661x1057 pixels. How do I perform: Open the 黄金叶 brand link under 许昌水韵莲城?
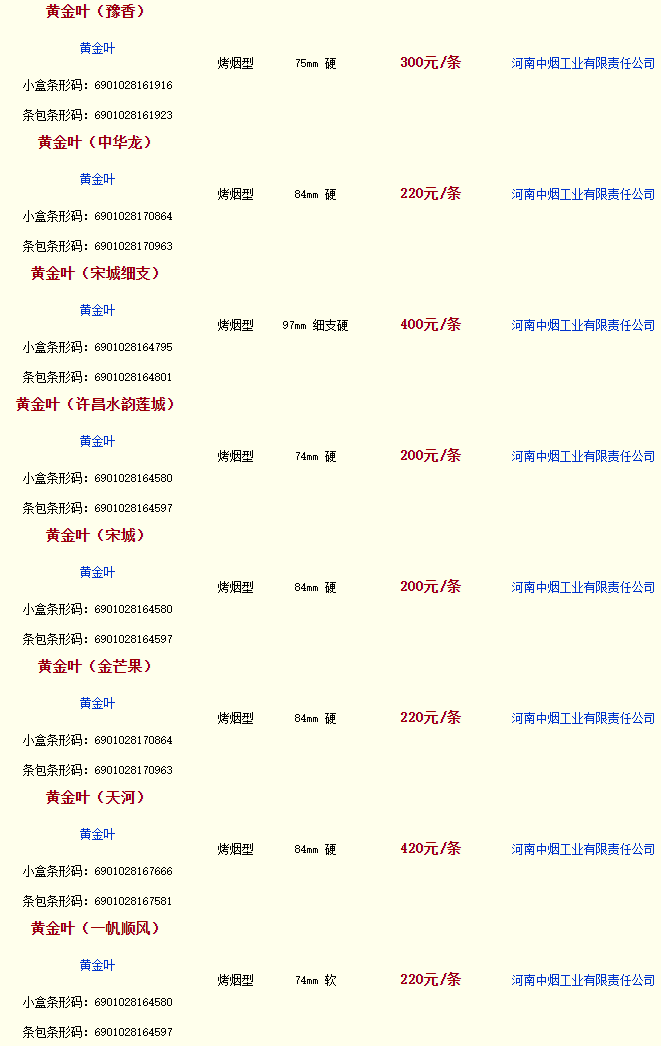click(97, 441)
